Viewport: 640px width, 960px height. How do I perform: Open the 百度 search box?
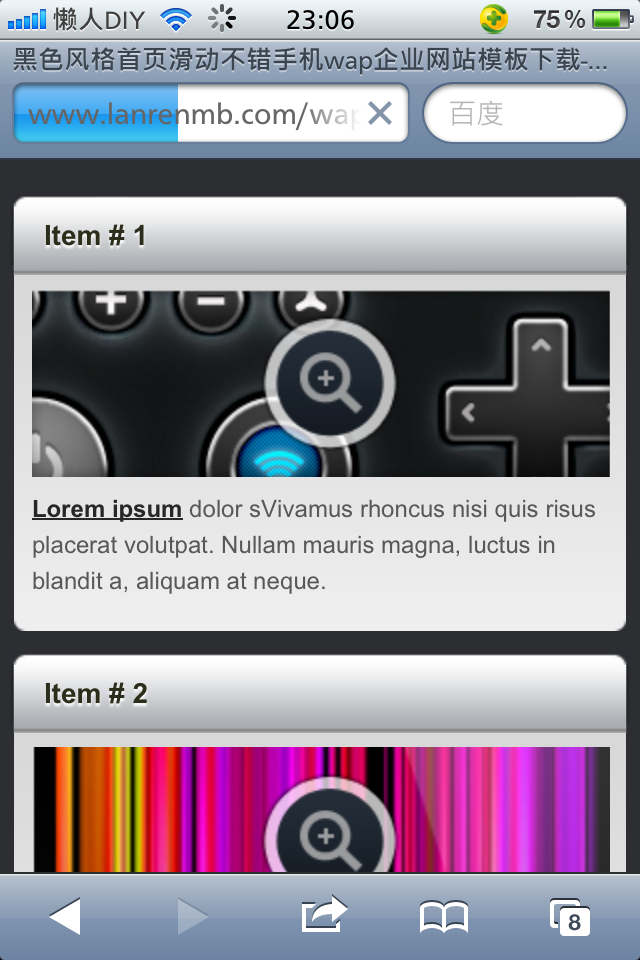coord(525,114)
